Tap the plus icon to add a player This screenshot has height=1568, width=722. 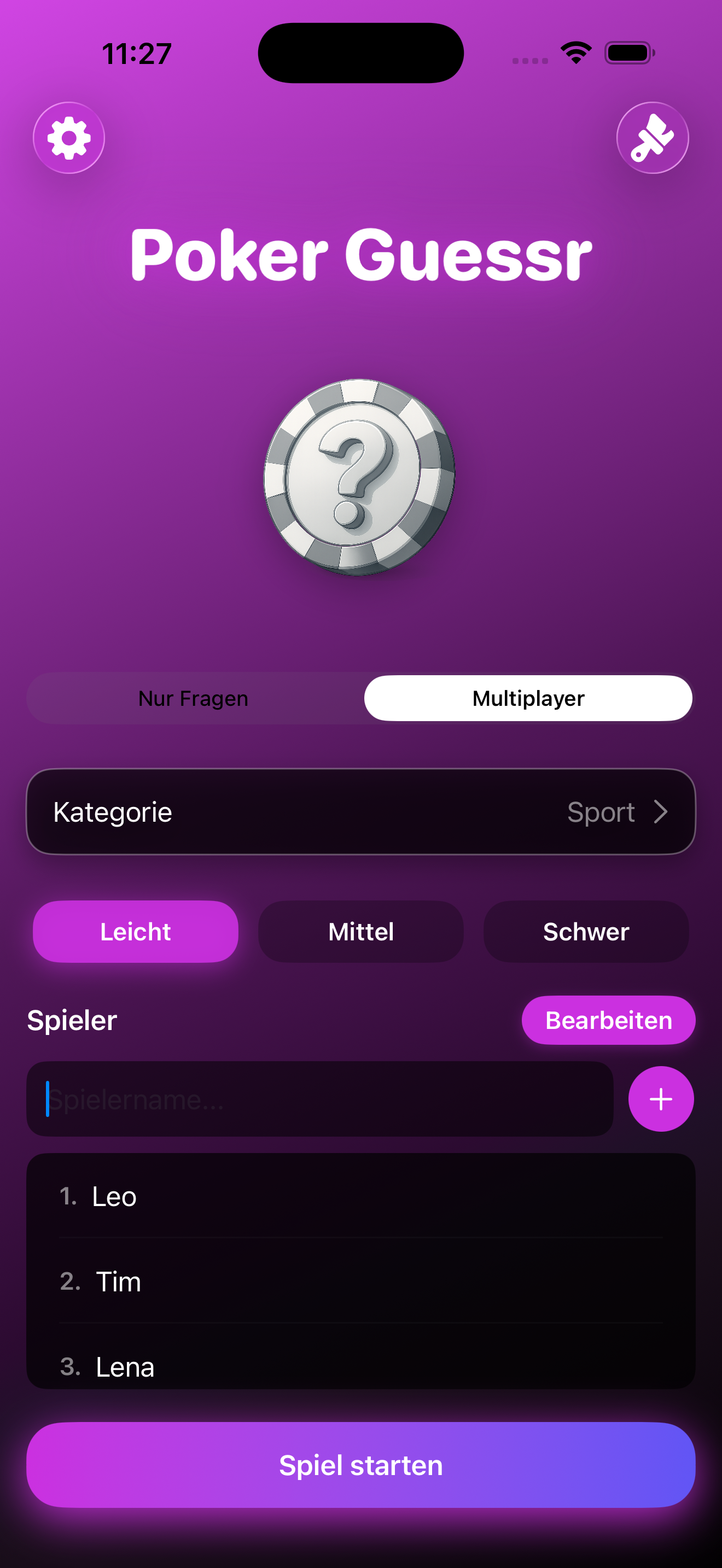(661, 1098)
